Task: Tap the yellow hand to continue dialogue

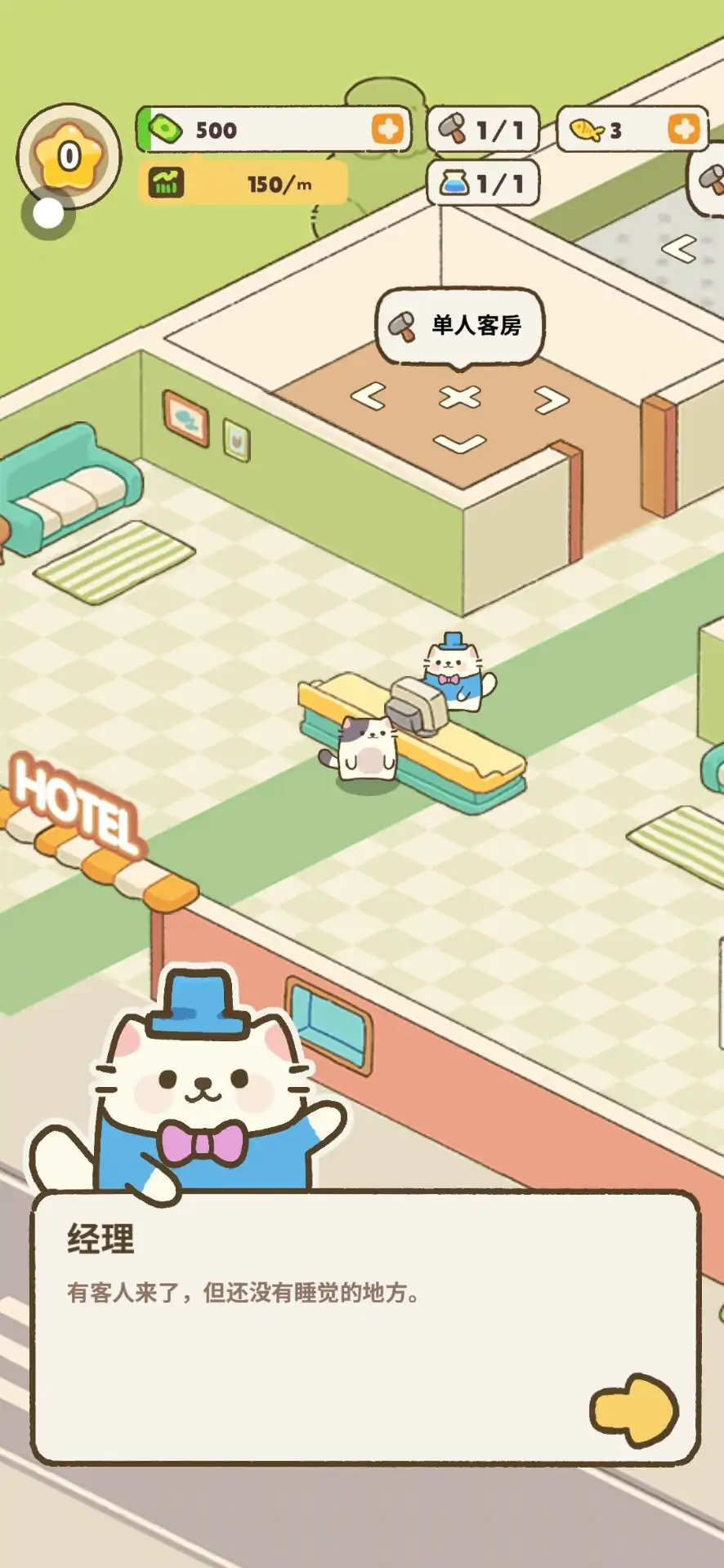Action: [634, 1410]
